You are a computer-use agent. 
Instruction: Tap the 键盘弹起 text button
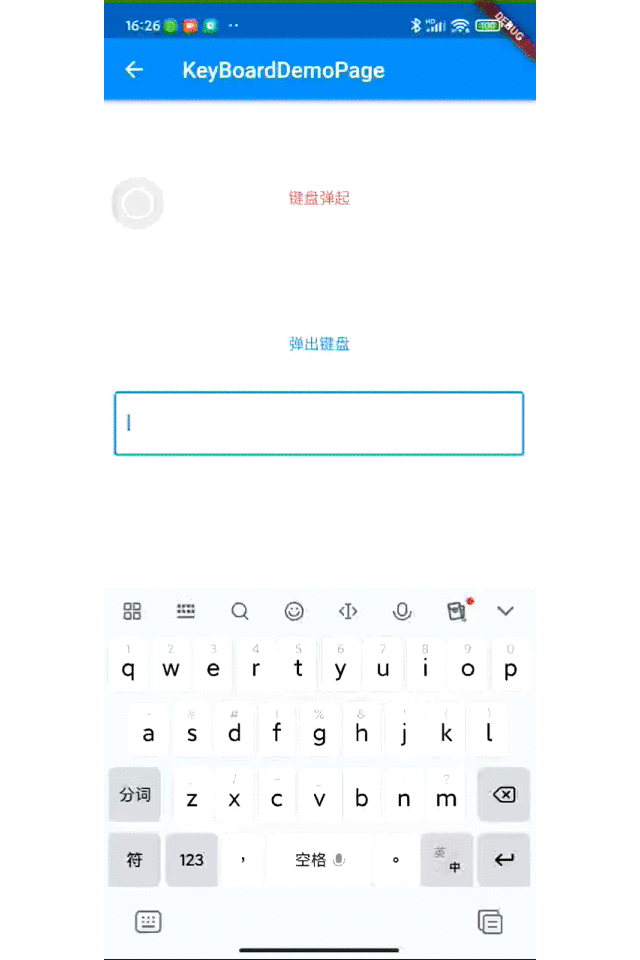pyautogui.click(x=319, y=198)
